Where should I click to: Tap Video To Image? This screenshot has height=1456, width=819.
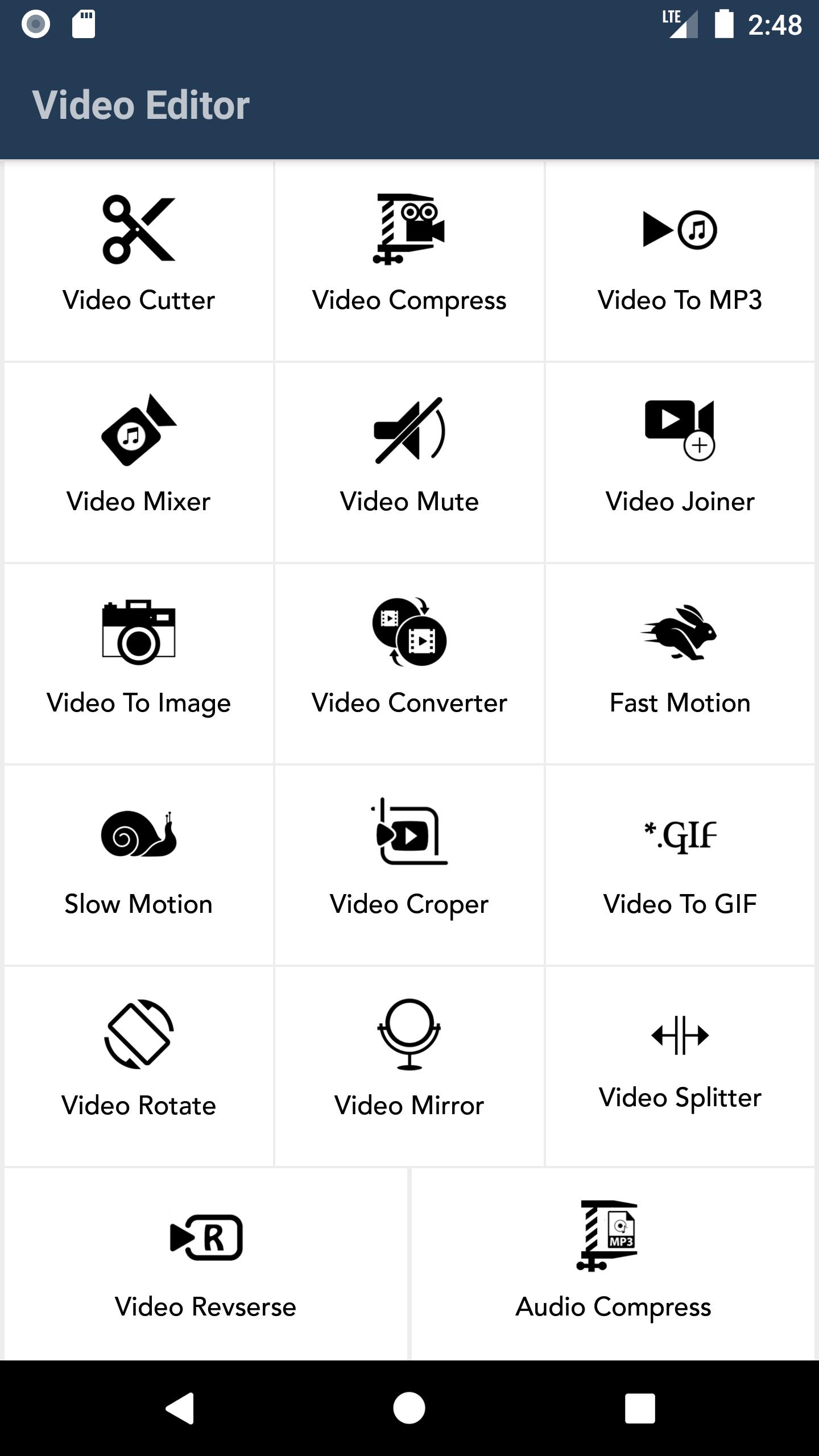[x=139, y=663]
